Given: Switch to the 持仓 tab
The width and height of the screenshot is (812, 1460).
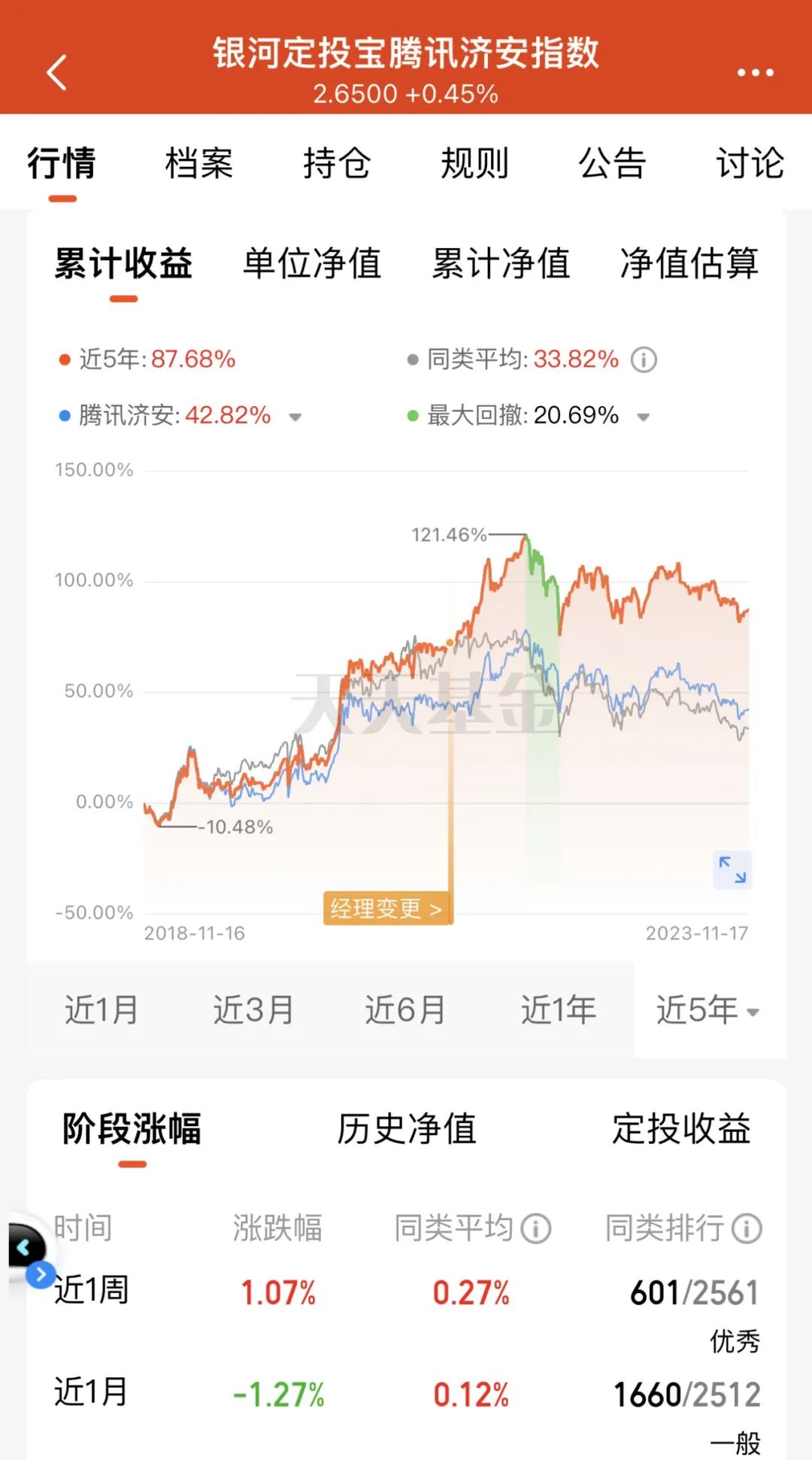Looking at the screenshot, I should [337, 163].
